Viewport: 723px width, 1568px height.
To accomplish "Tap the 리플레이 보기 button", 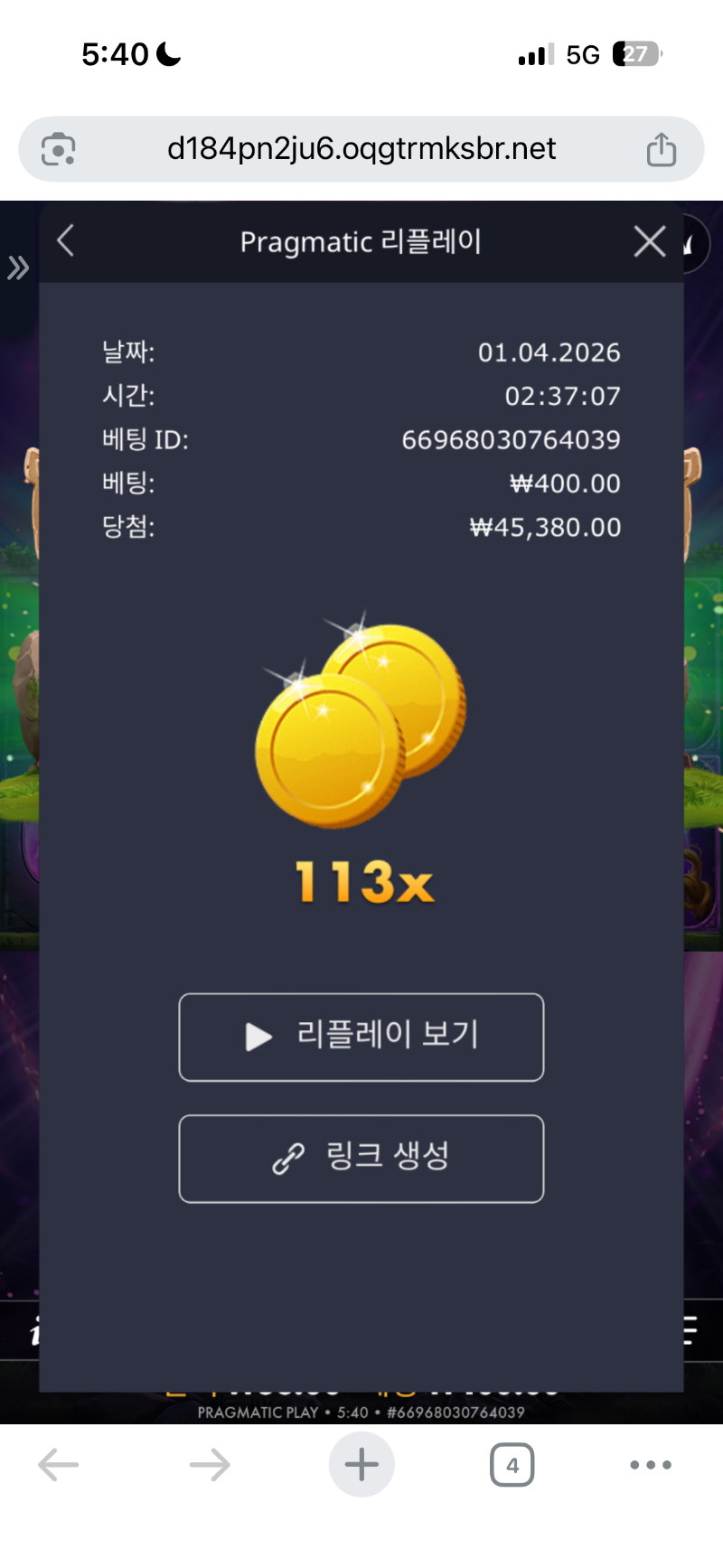I will click(361, 1037).
